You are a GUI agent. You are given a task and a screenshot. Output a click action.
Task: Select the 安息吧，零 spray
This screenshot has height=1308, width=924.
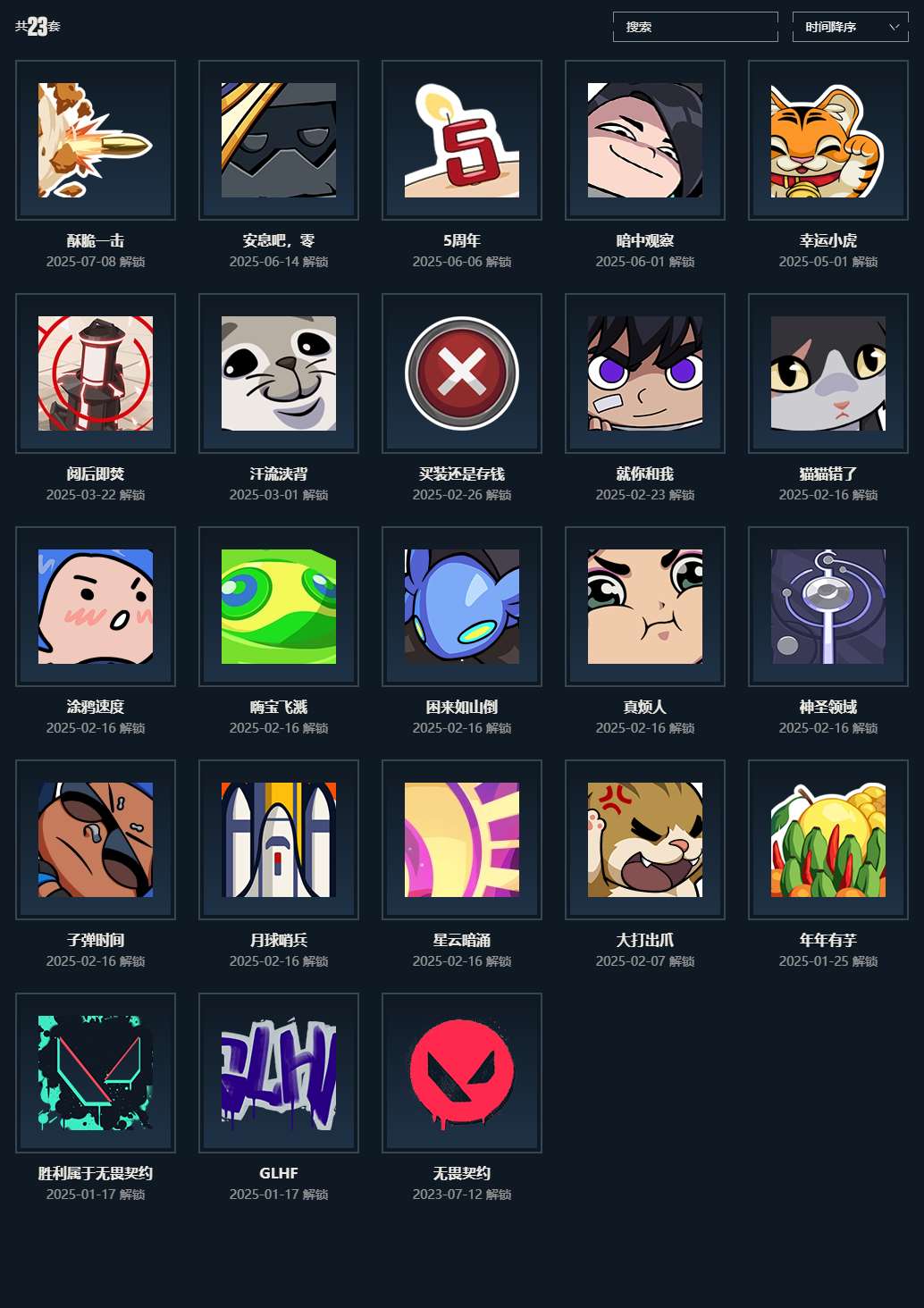[279, 140]
